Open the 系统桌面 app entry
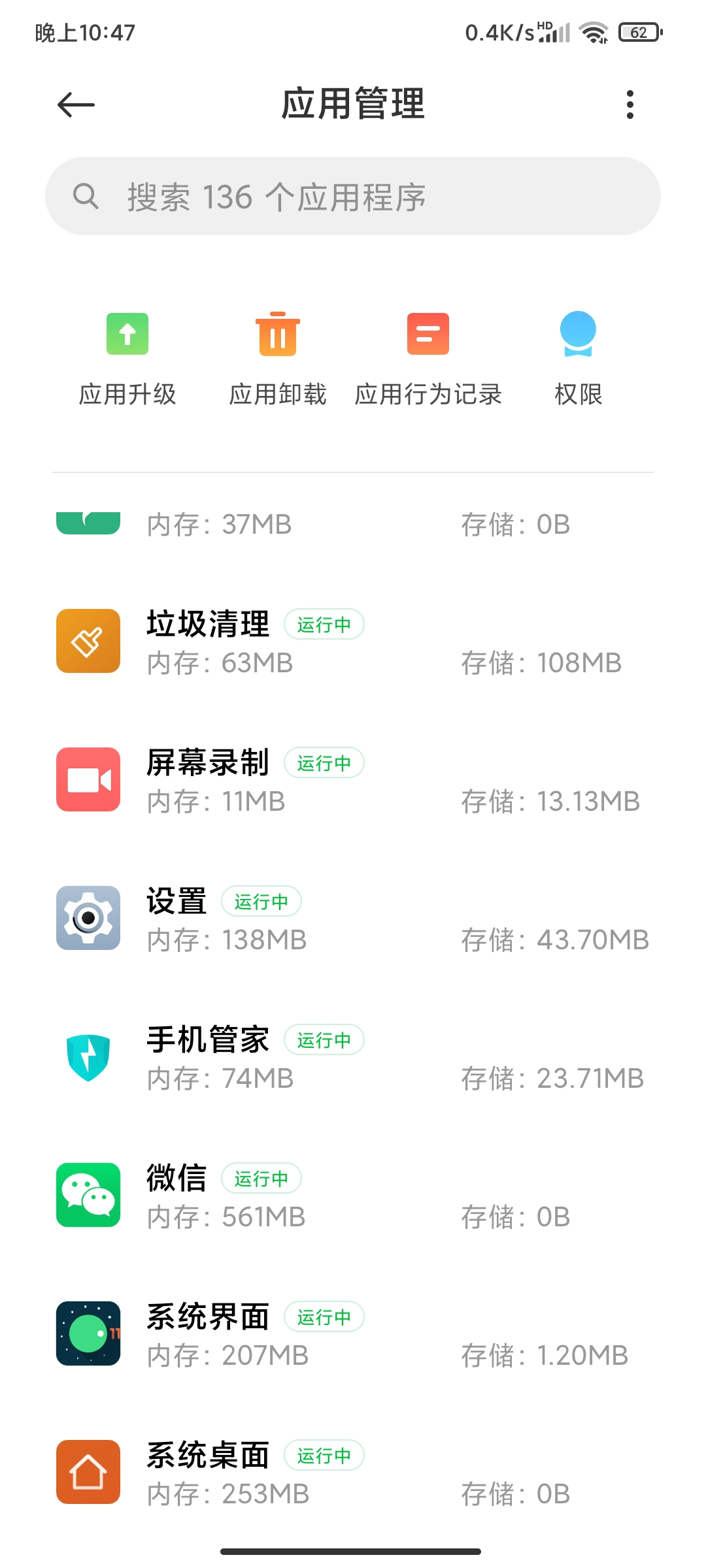 pyautogui.click(x=353, y=1473)
